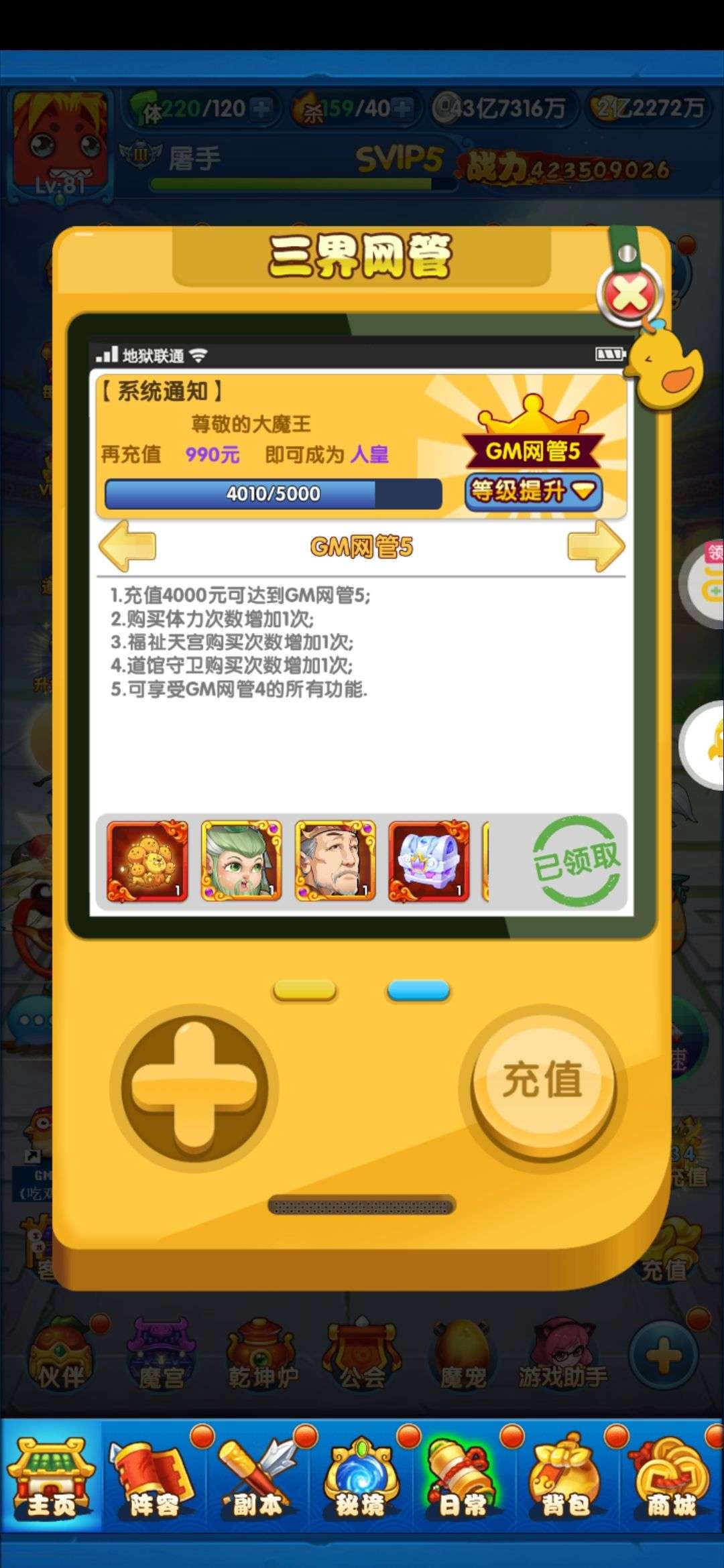The width and height of the screenshot is (724, 1568).
Task: View the silver treasure chest reward
Action: [x=429, y=861]
